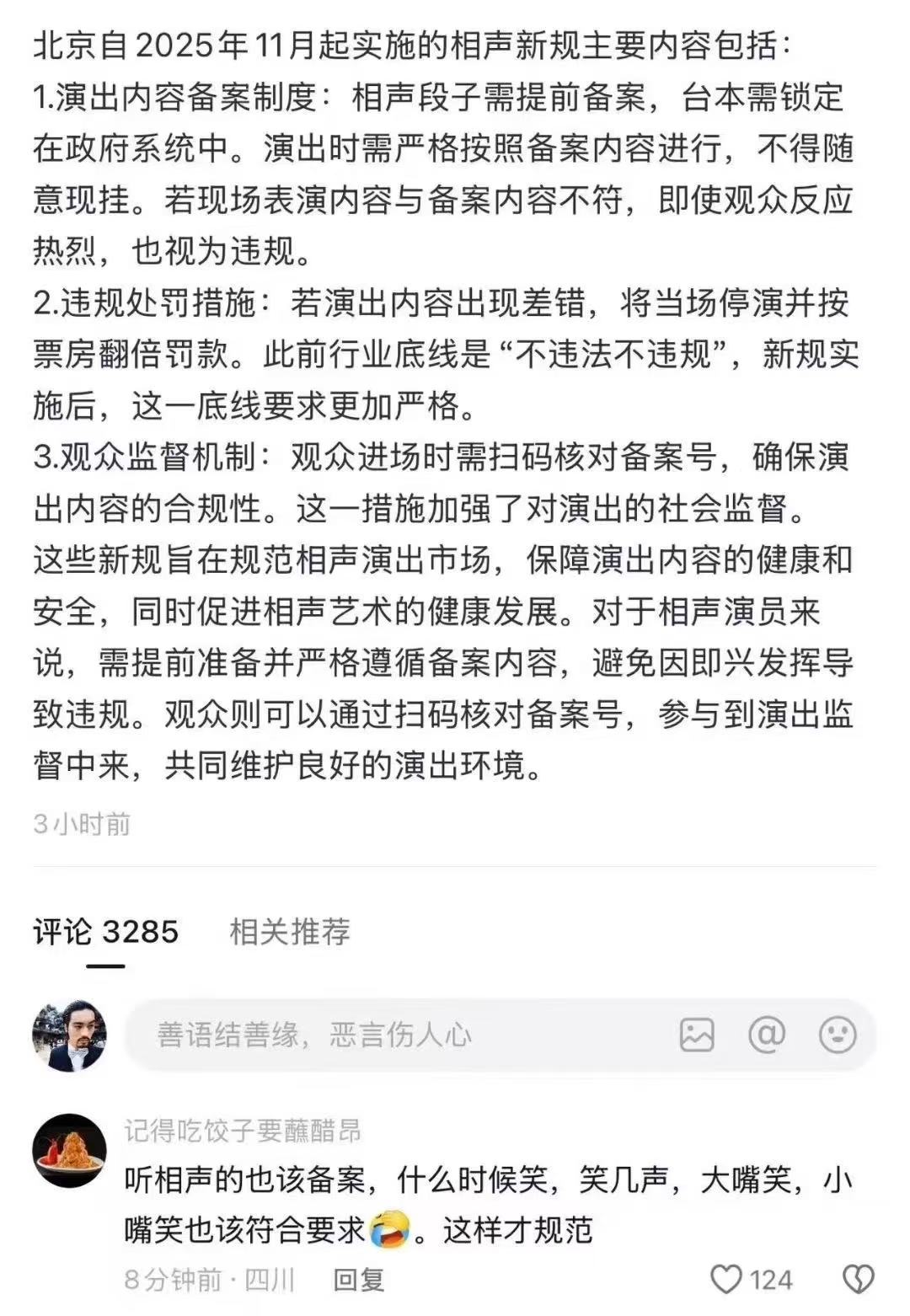Attach a picture to your comment
The image size is (910, 1316).
coord(697,1035)
